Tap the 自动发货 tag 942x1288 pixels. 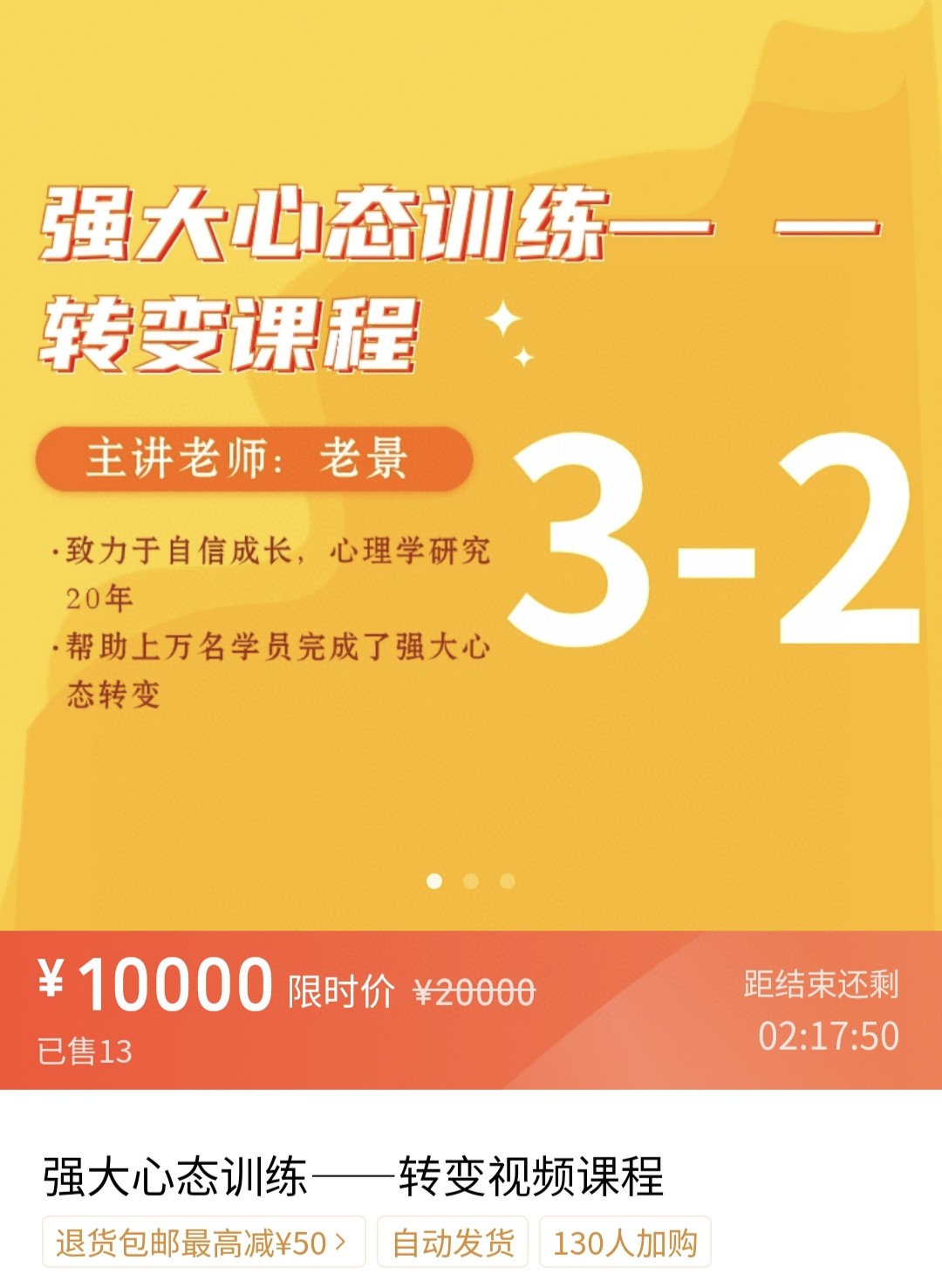coord(453,1242)
